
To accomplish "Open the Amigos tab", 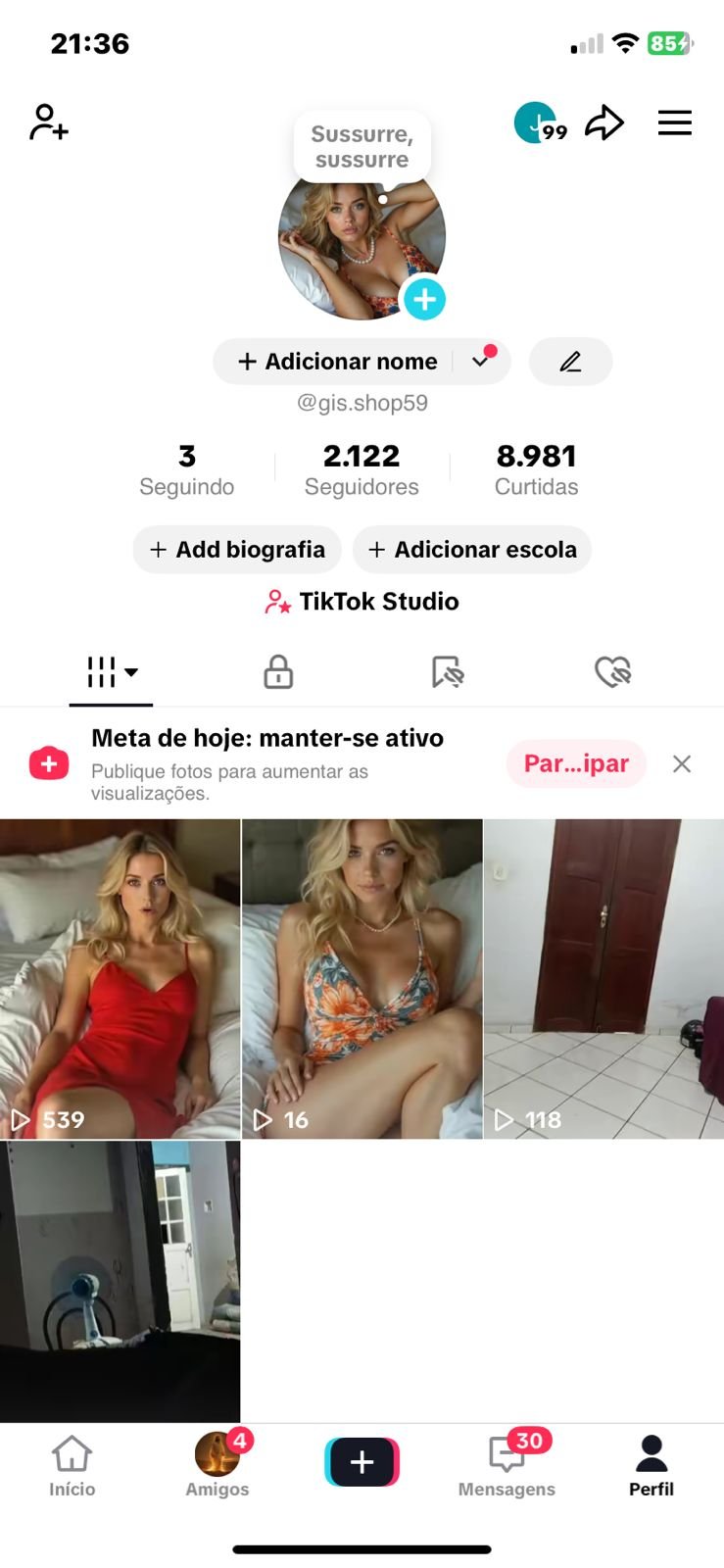I will 217,1466.
